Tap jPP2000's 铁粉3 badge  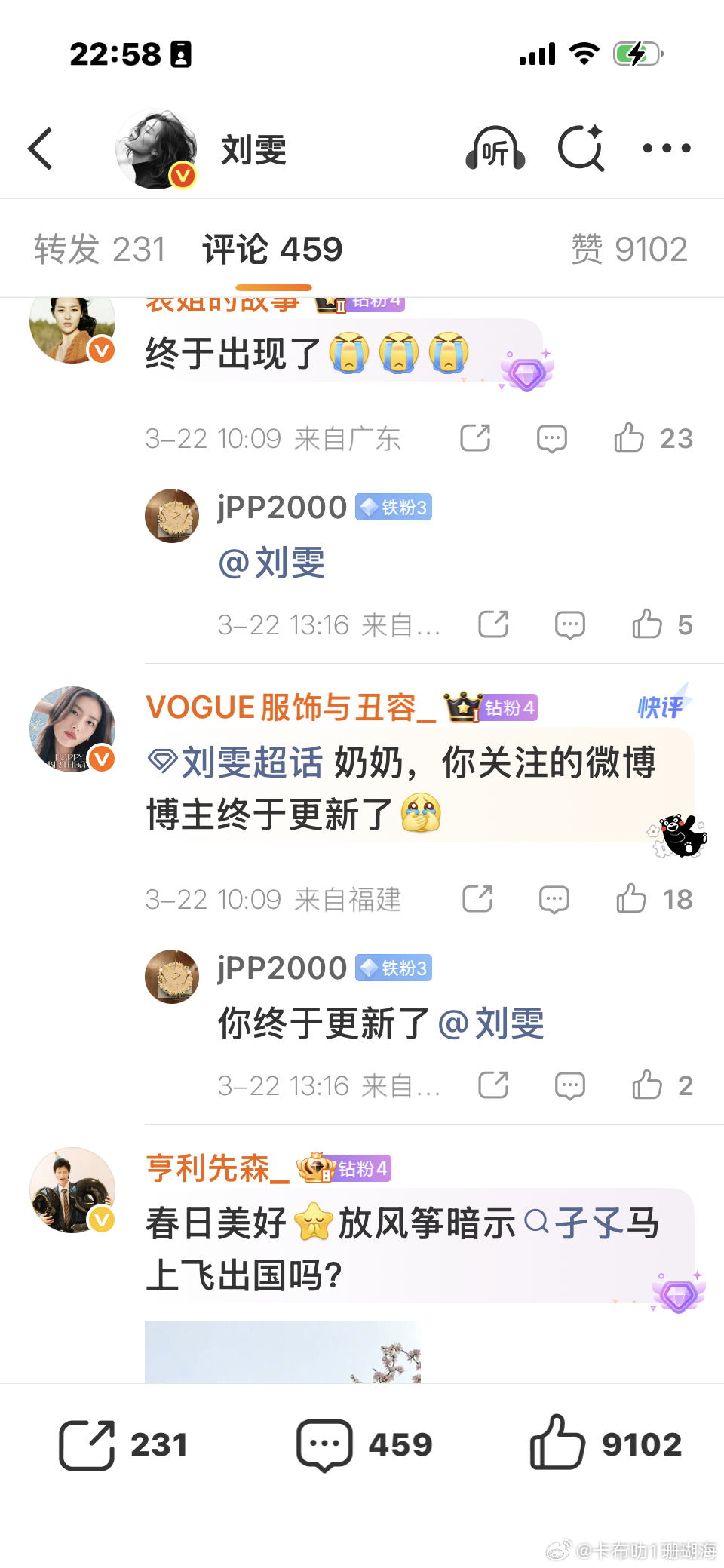pyautogui.click(x=392, y=508)
